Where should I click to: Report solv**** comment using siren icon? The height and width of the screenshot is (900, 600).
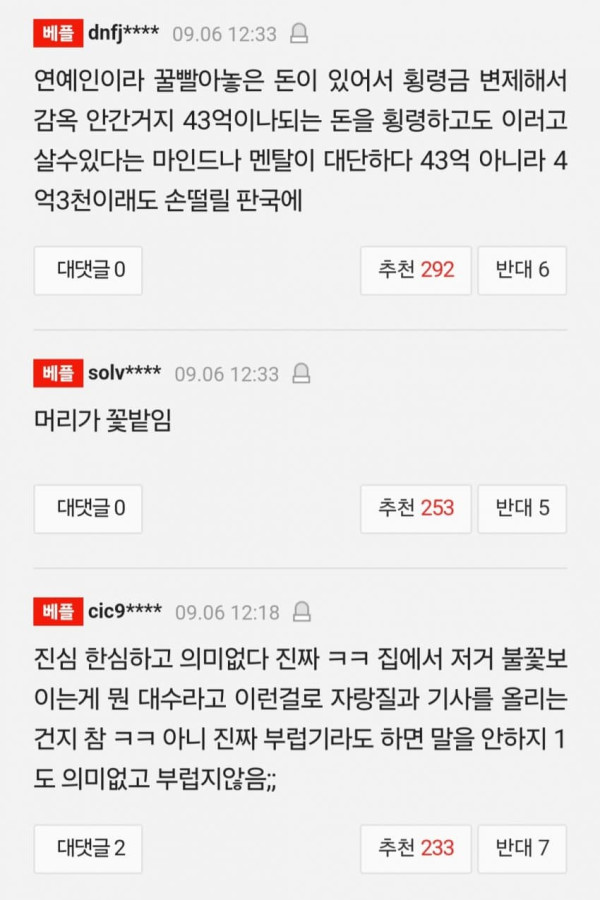(x=301, y=374)
